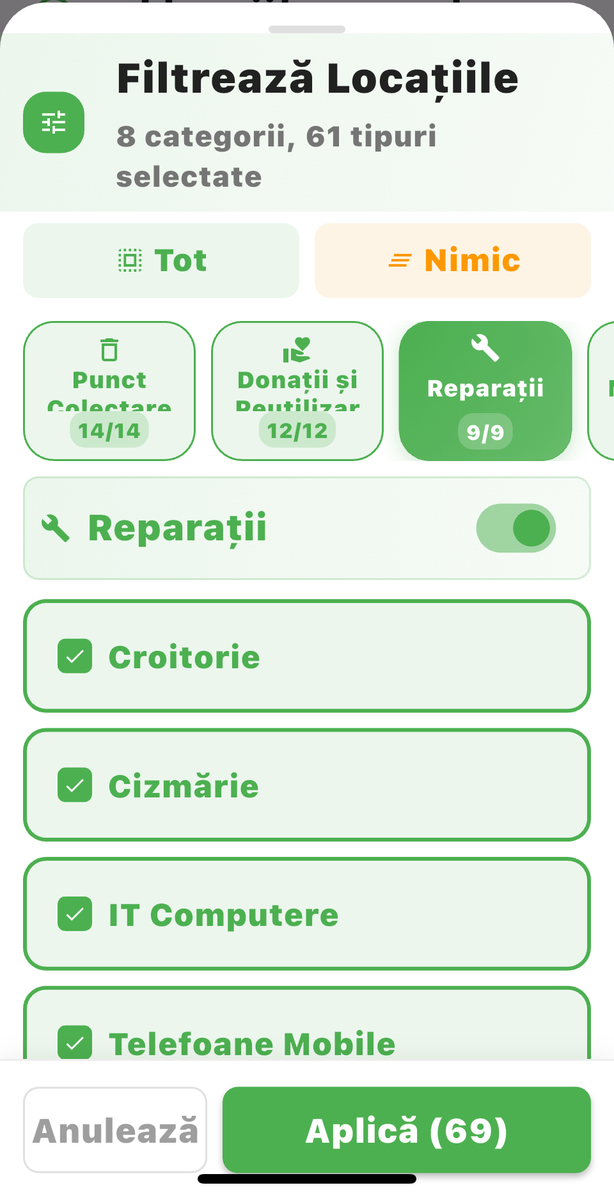Uncheck the IT Computere option
The width and height of the screenshot is (614, 1199).
pyautogui.click(x=75, y=915)
